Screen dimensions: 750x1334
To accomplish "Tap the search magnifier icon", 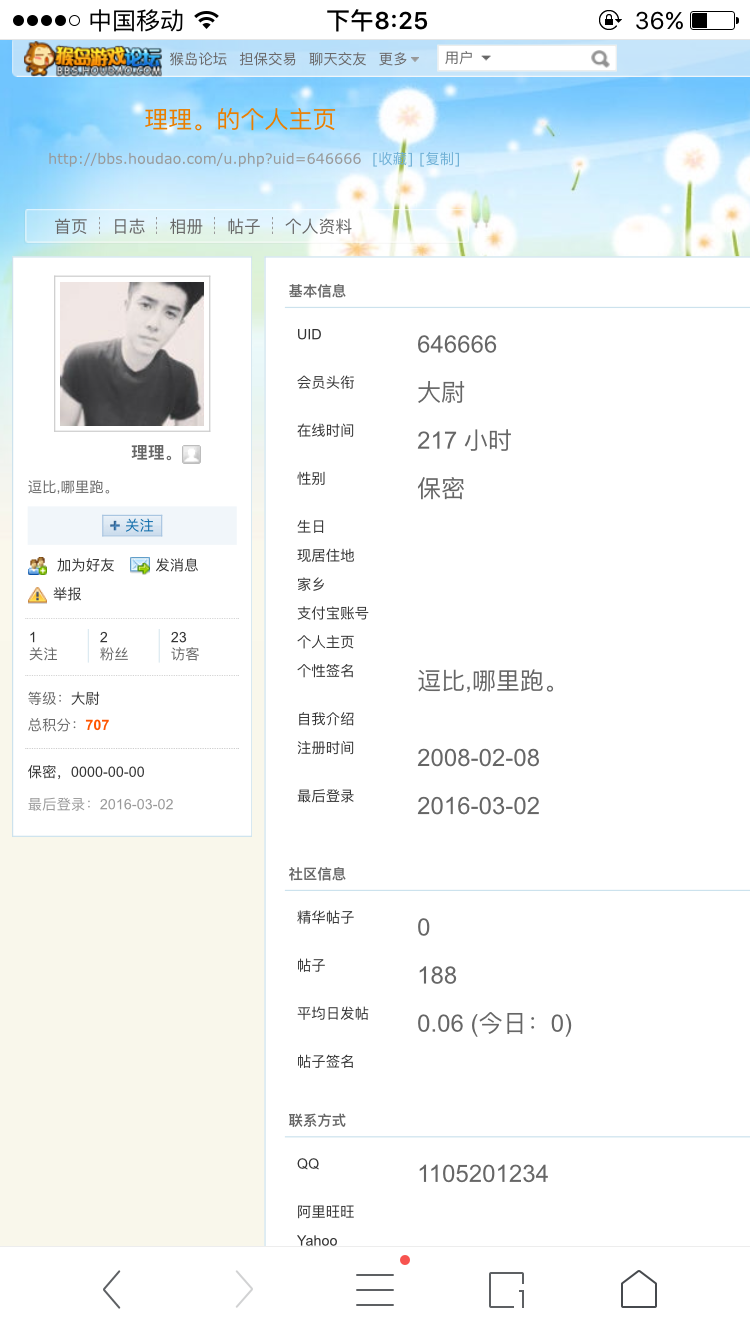I will (600, 59).
